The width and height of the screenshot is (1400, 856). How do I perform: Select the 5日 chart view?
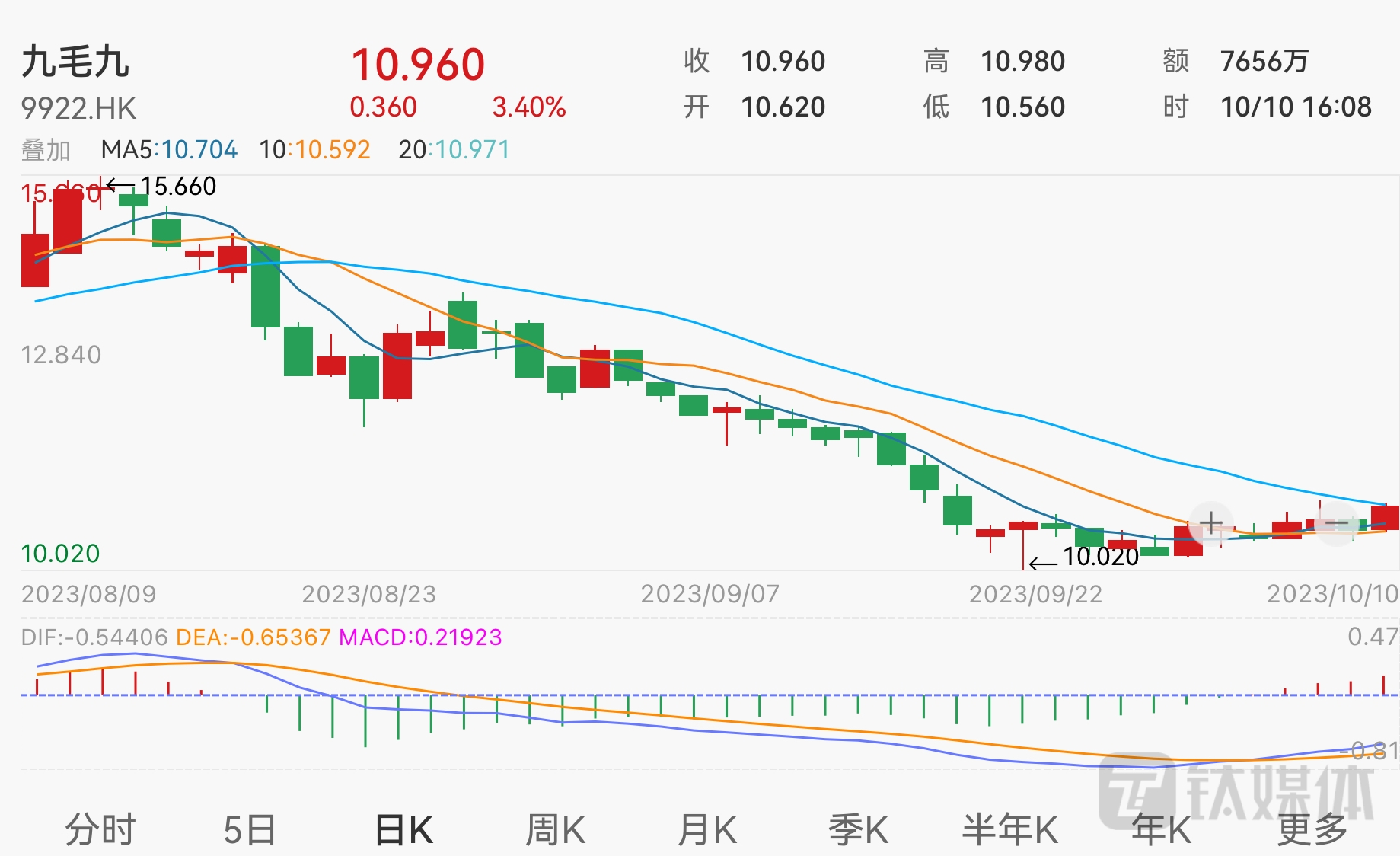tap(250, 829)
